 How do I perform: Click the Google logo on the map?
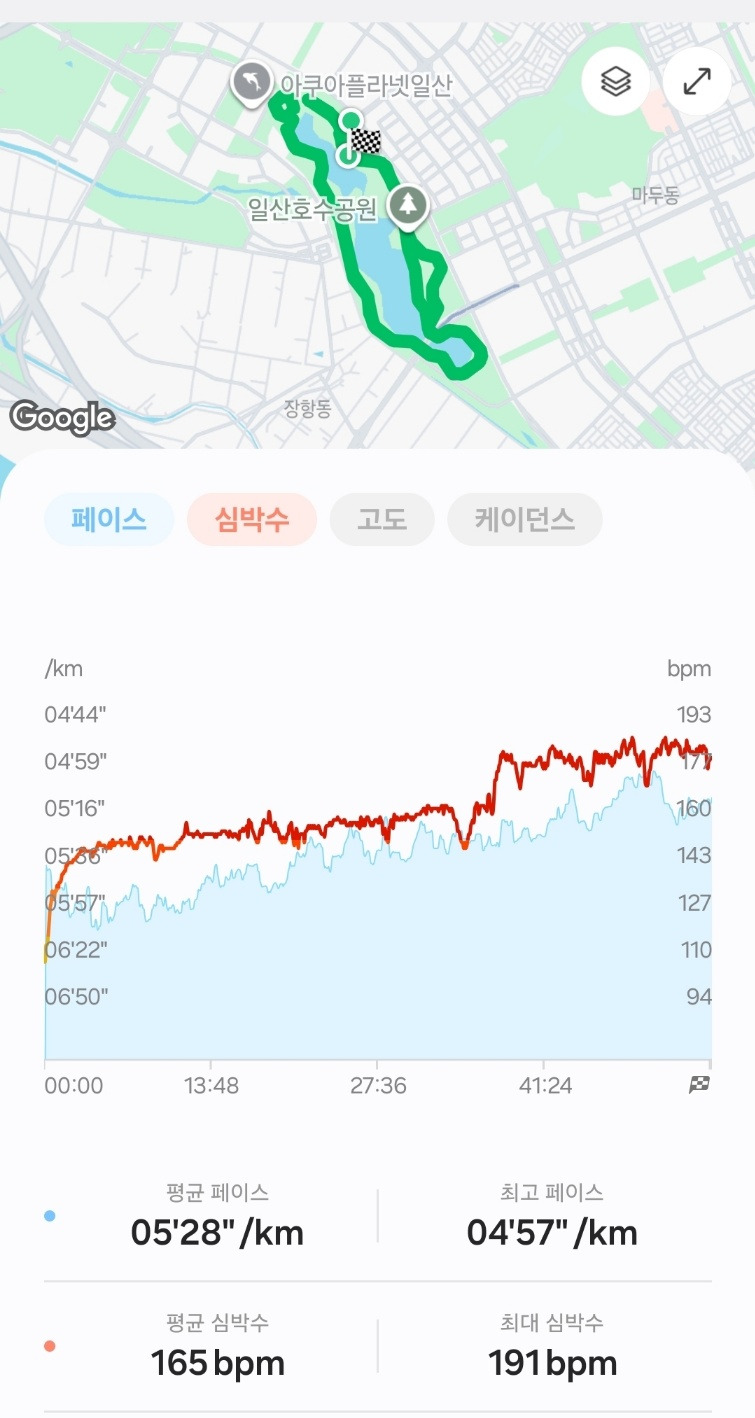coord(63,418)
